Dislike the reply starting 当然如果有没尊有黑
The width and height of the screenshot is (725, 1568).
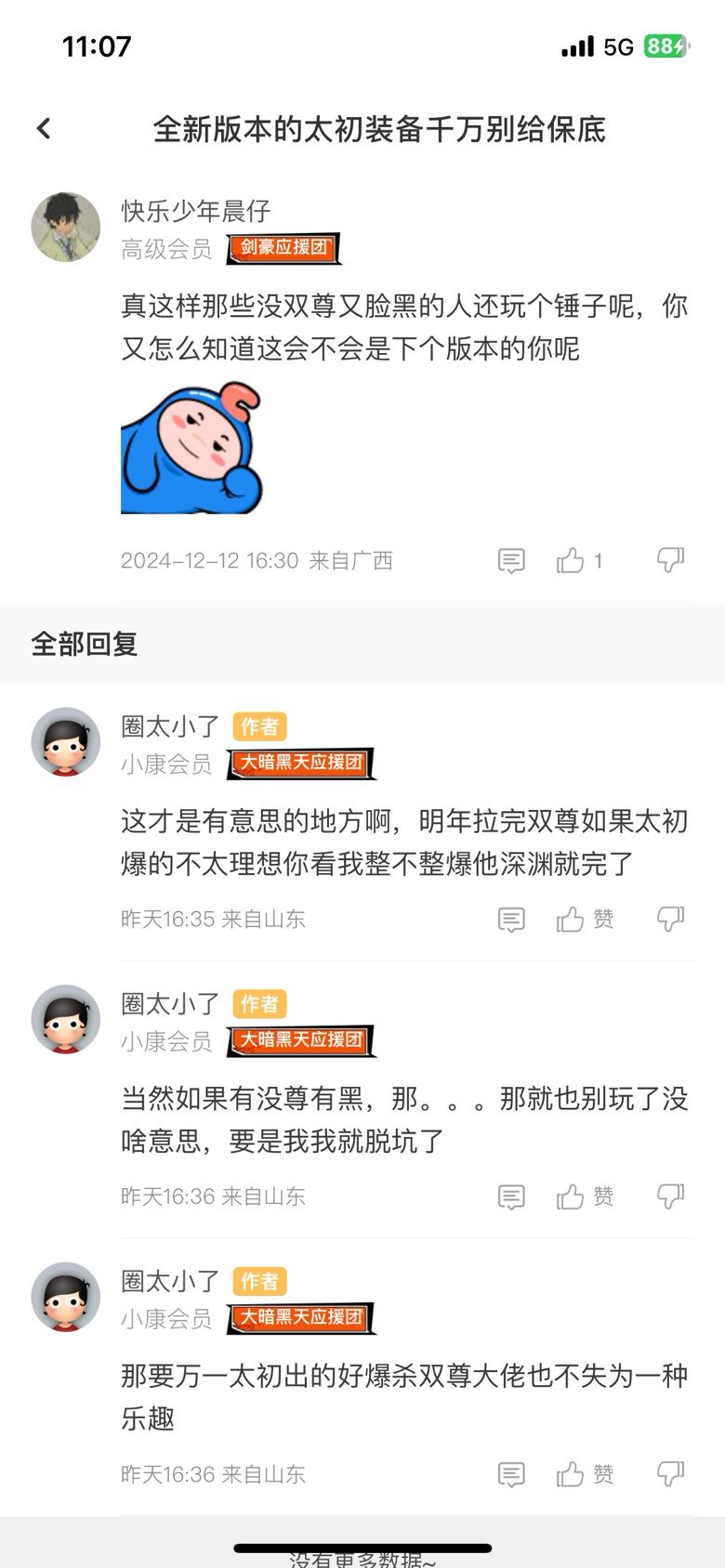[670, 1196]
